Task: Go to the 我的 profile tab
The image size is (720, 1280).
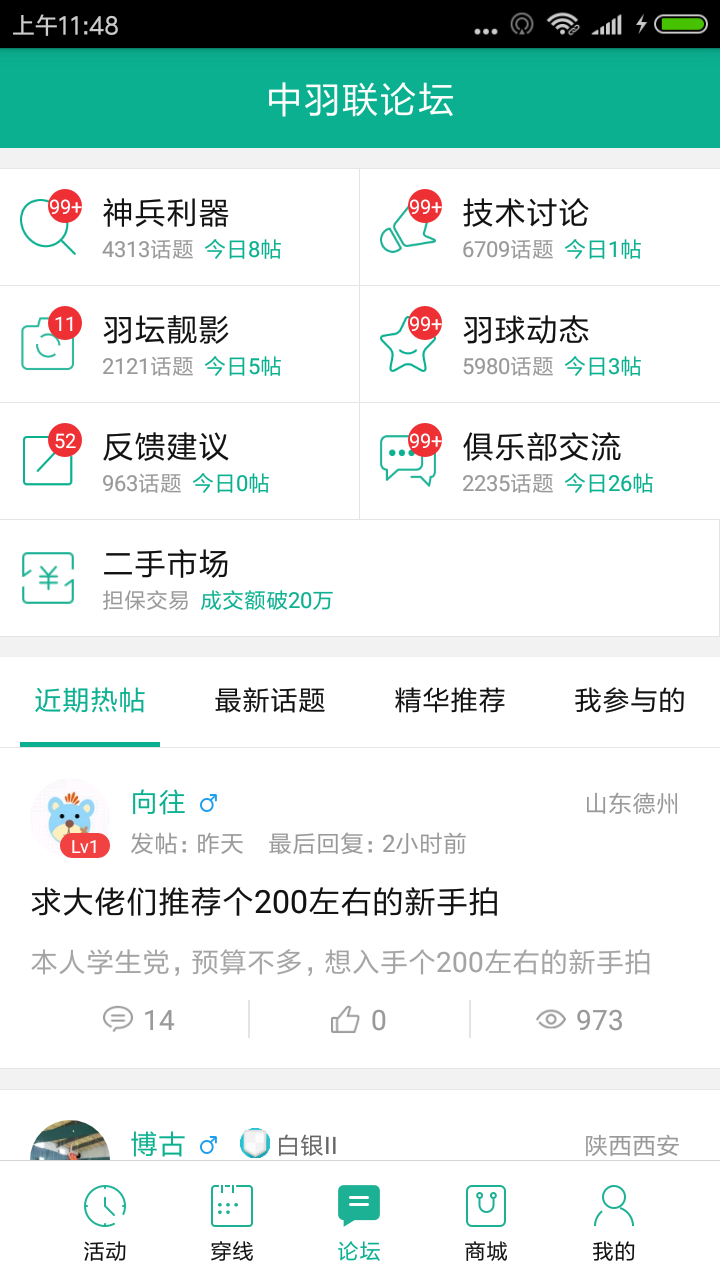Action: pyautogui.click(x=613, y=1222)
